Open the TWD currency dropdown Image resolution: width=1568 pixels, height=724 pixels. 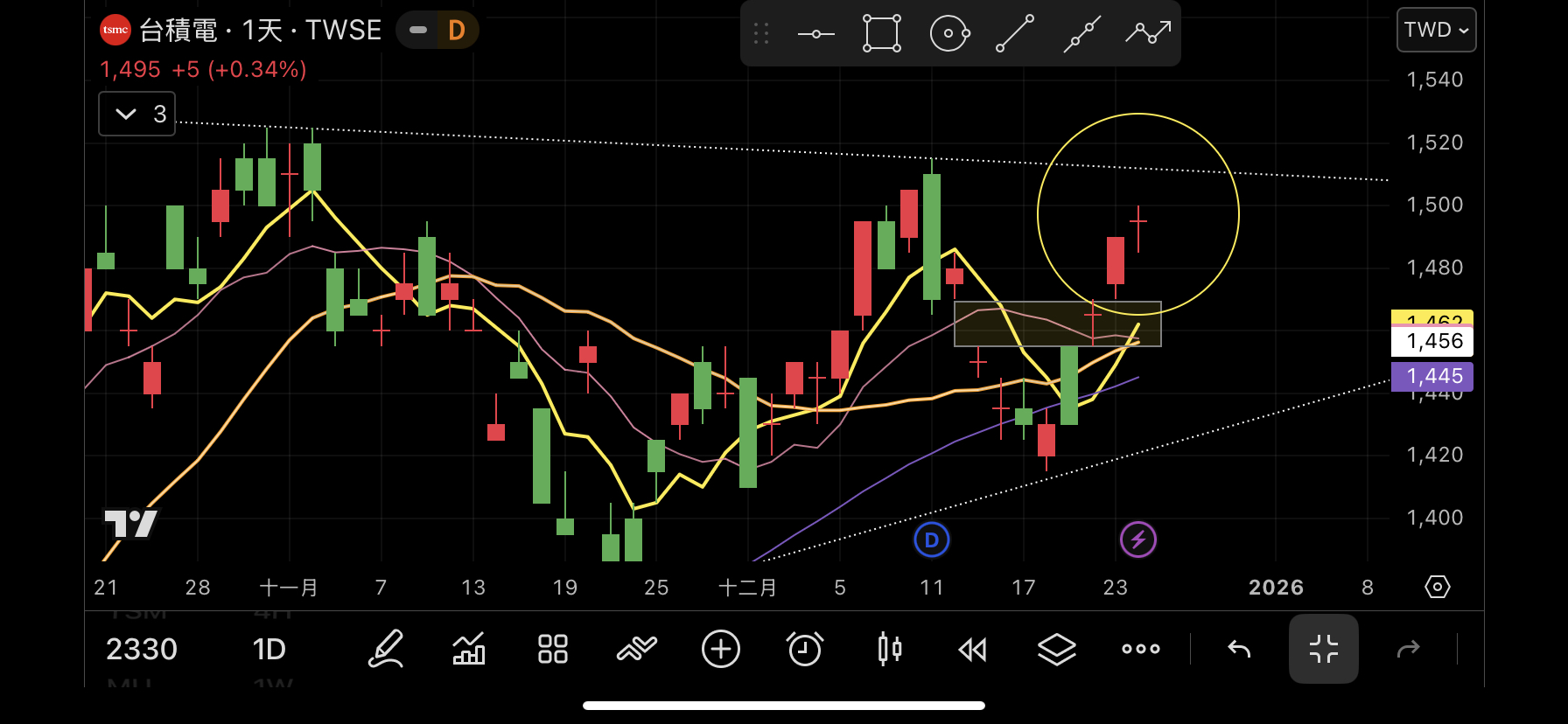point(1436,30)
